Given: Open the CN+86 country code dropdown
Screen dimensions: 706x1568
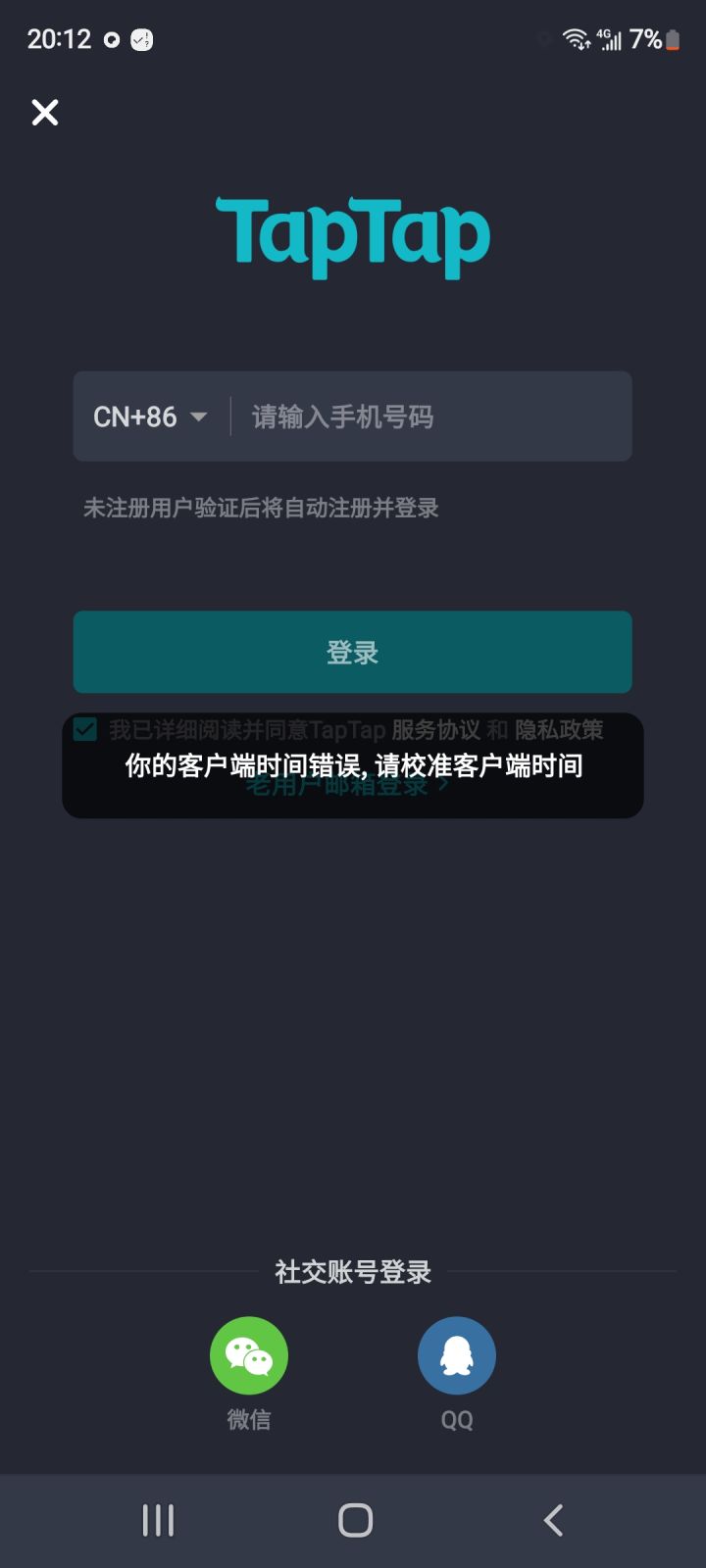Looking at the screenshot, I should pos(147,416).
